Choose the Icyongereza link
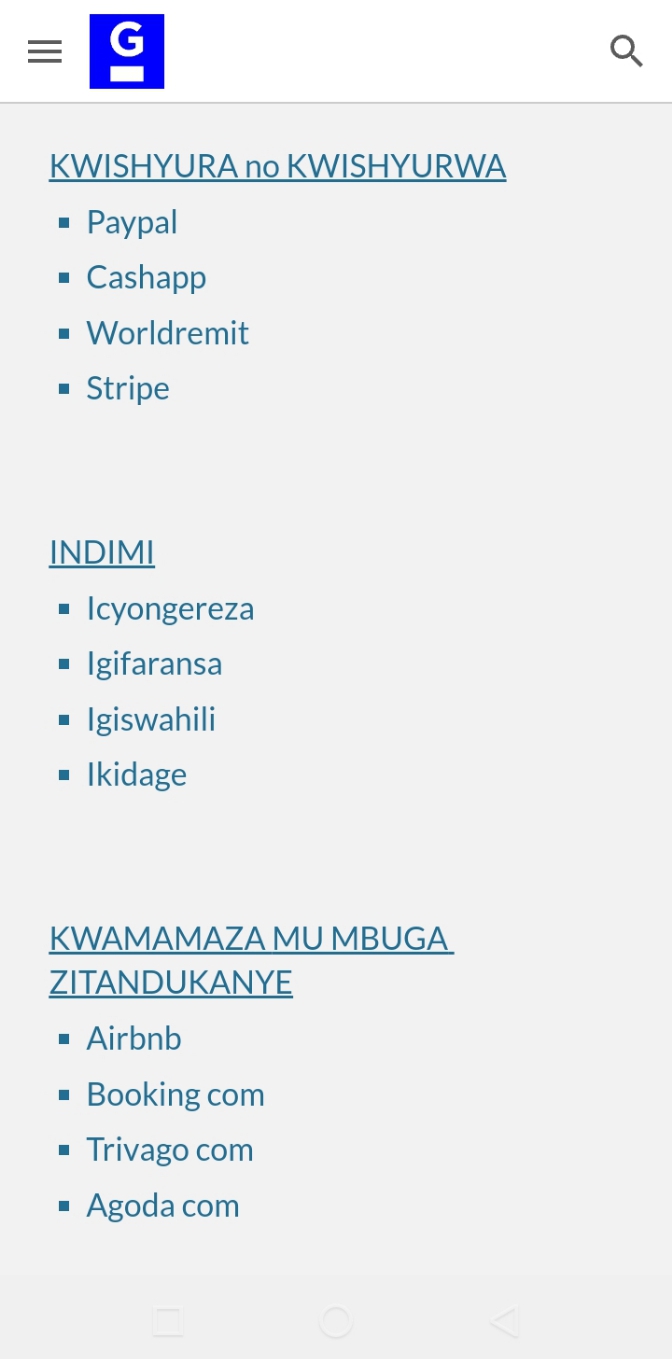 coord(170,608)
